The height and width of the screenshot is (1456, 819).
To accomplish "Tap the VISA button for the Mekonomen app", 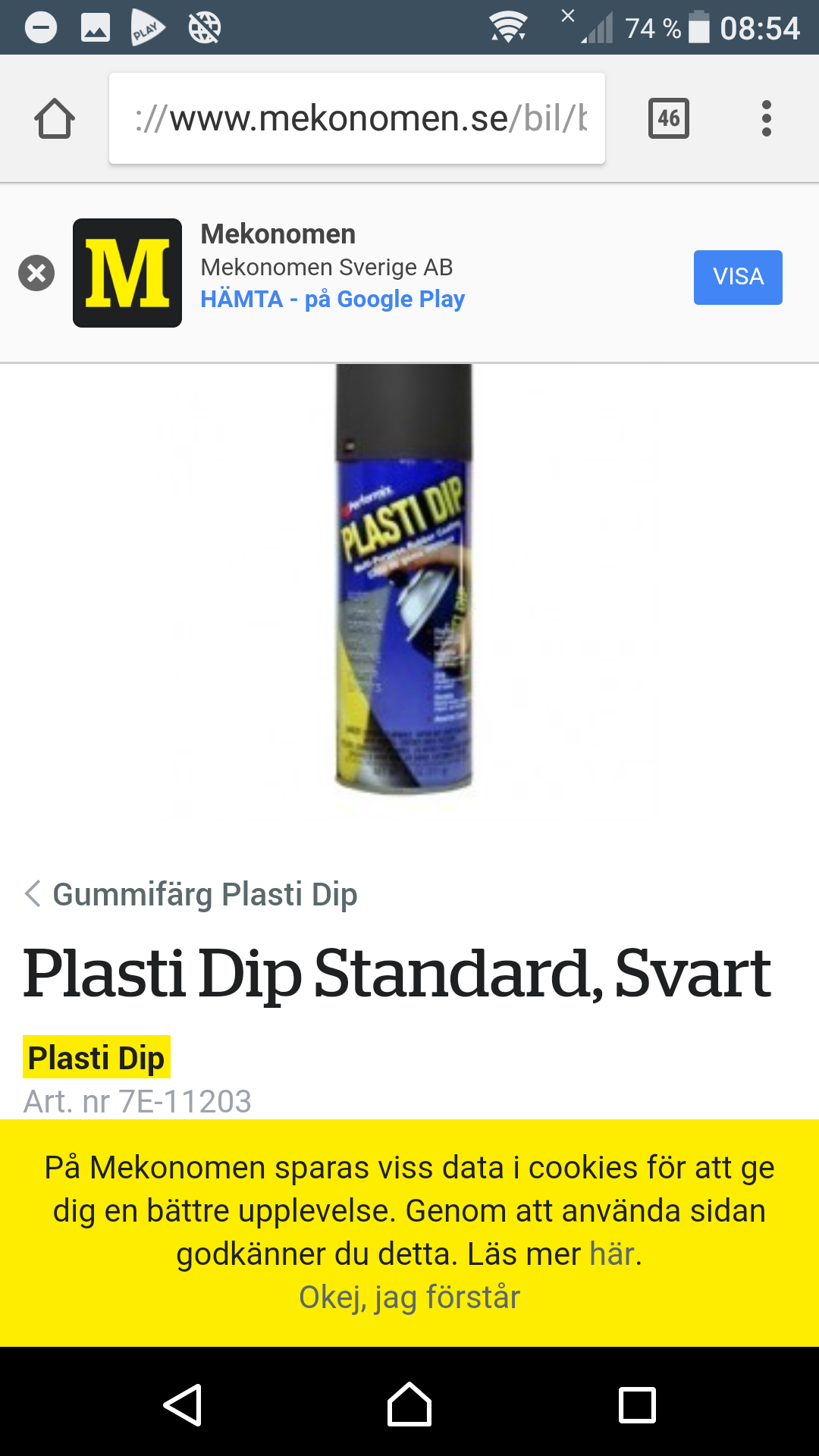I will coord(737,277).
